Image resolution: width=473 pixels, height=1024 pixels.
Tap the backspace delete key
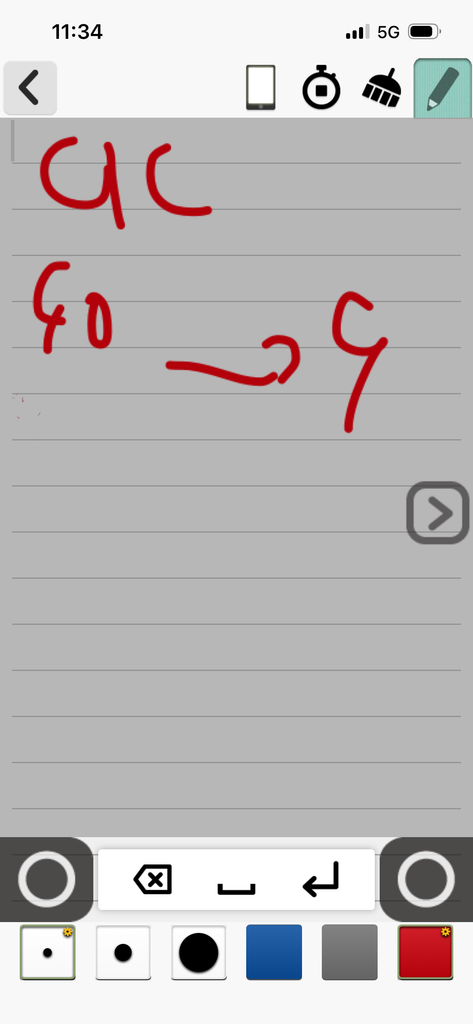point(153,880)
